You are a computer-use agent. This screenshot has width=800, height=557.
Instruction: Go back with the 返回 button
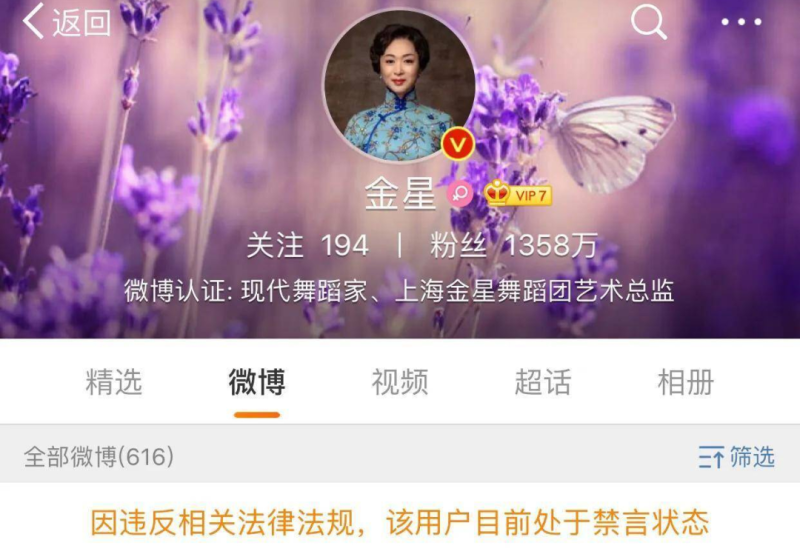pyautogui.click(x=66, y=22)
